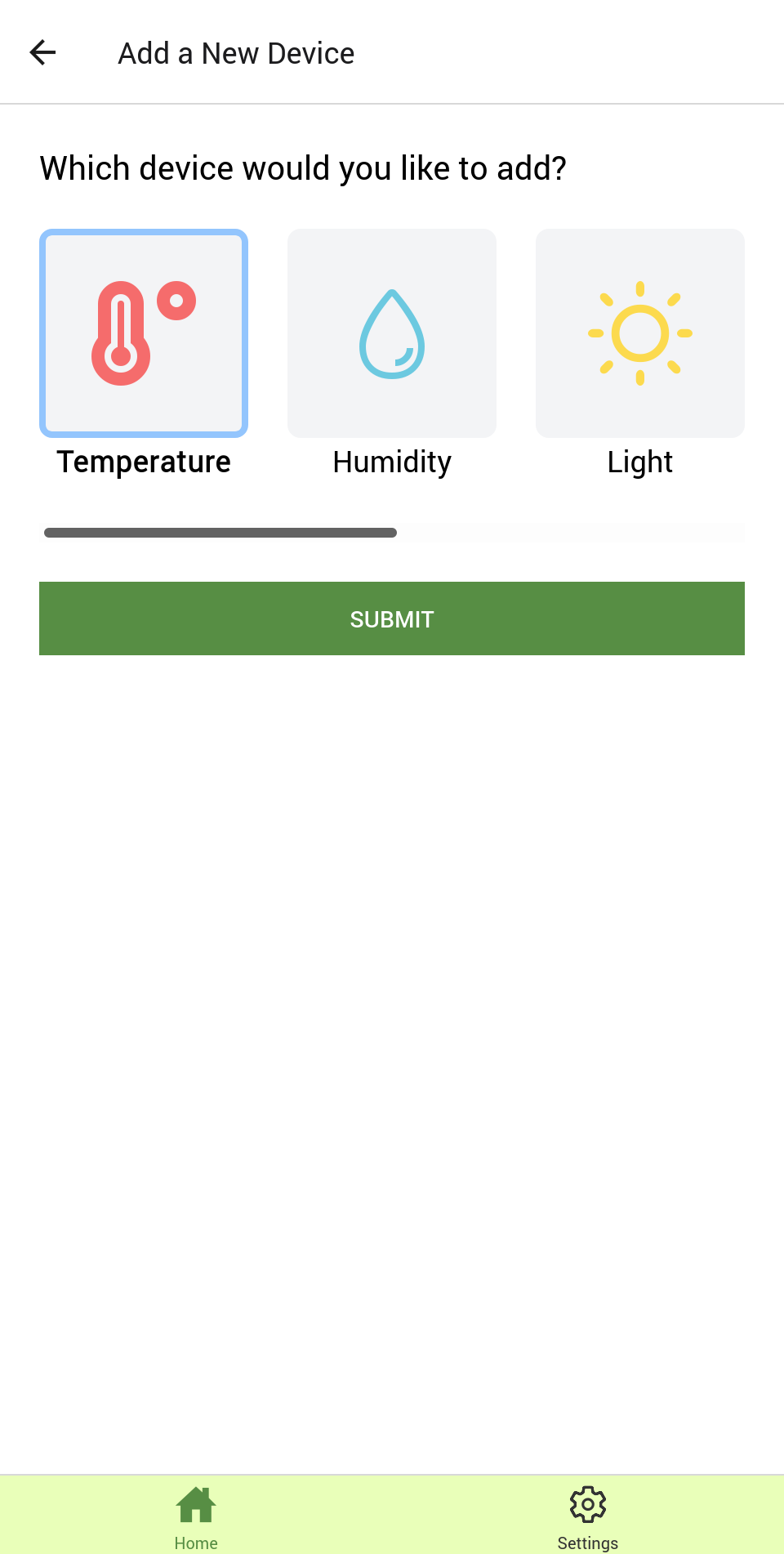Screen dimensions: 784x1554
Task: Pick the Light device card
Action: pos(640,333)
